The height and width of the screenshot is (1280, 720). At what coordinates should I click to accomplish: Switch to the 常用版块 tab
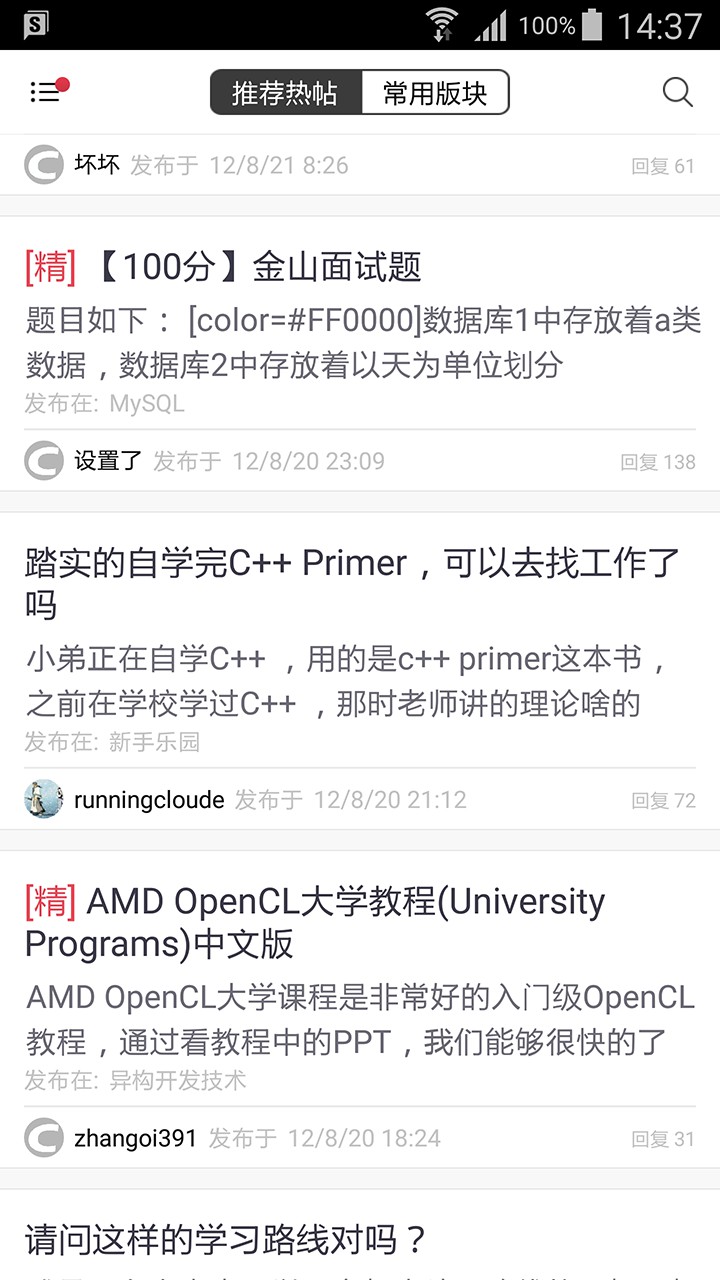point(436,92)
